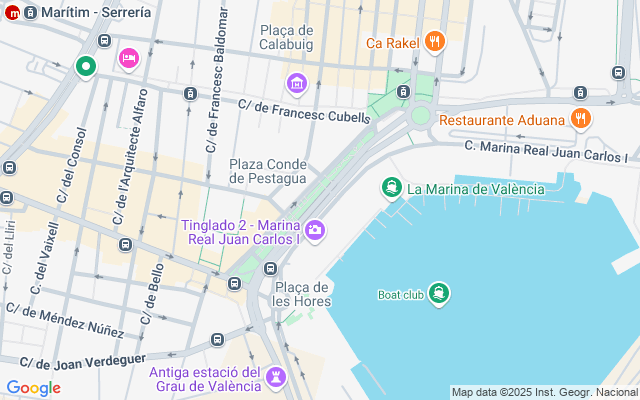Image resolution: width=640 pixels, height=400 pixels.
Task: Select the Plaça de Calabuig museum marker
Action: click(296, 81)
